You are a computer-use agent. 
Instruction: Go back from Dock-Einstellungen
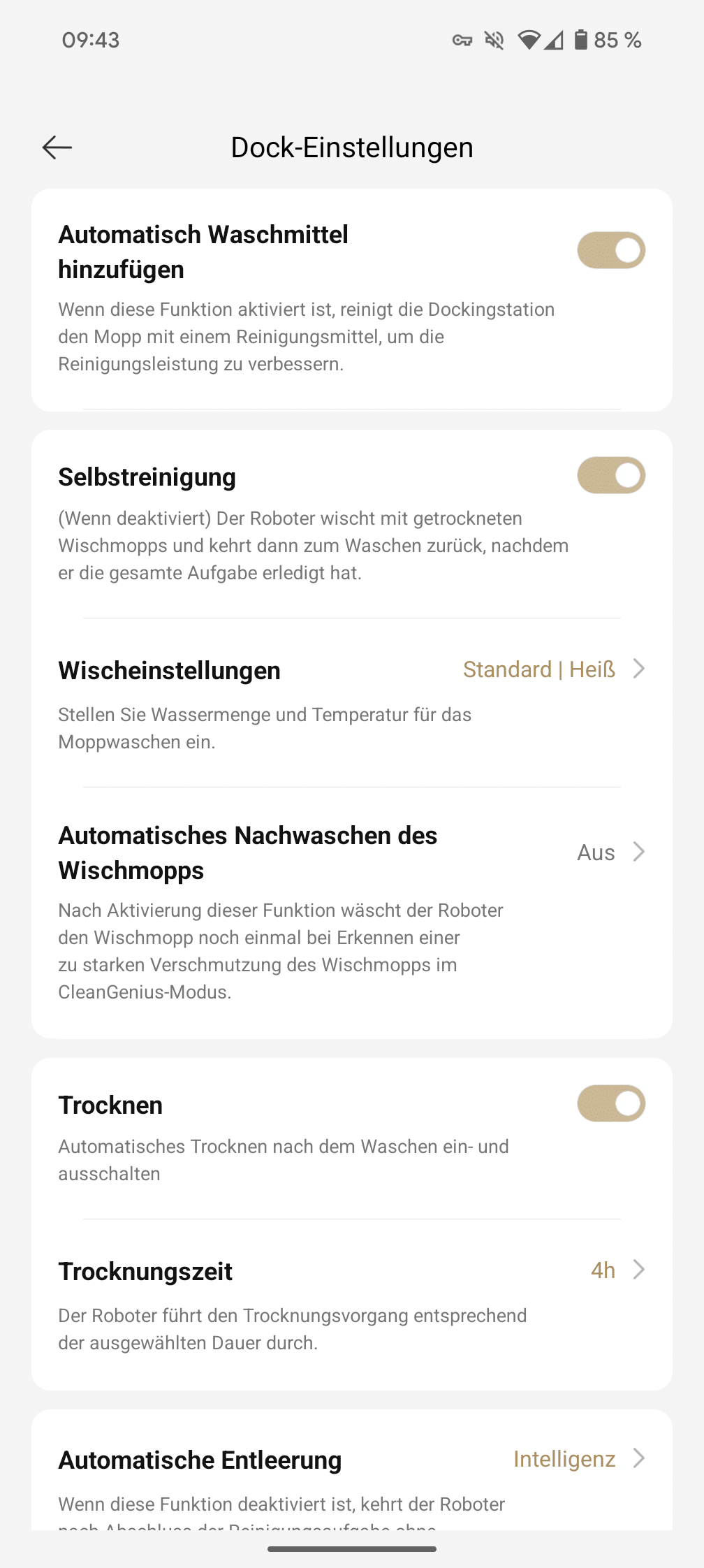tap(57, 147)
